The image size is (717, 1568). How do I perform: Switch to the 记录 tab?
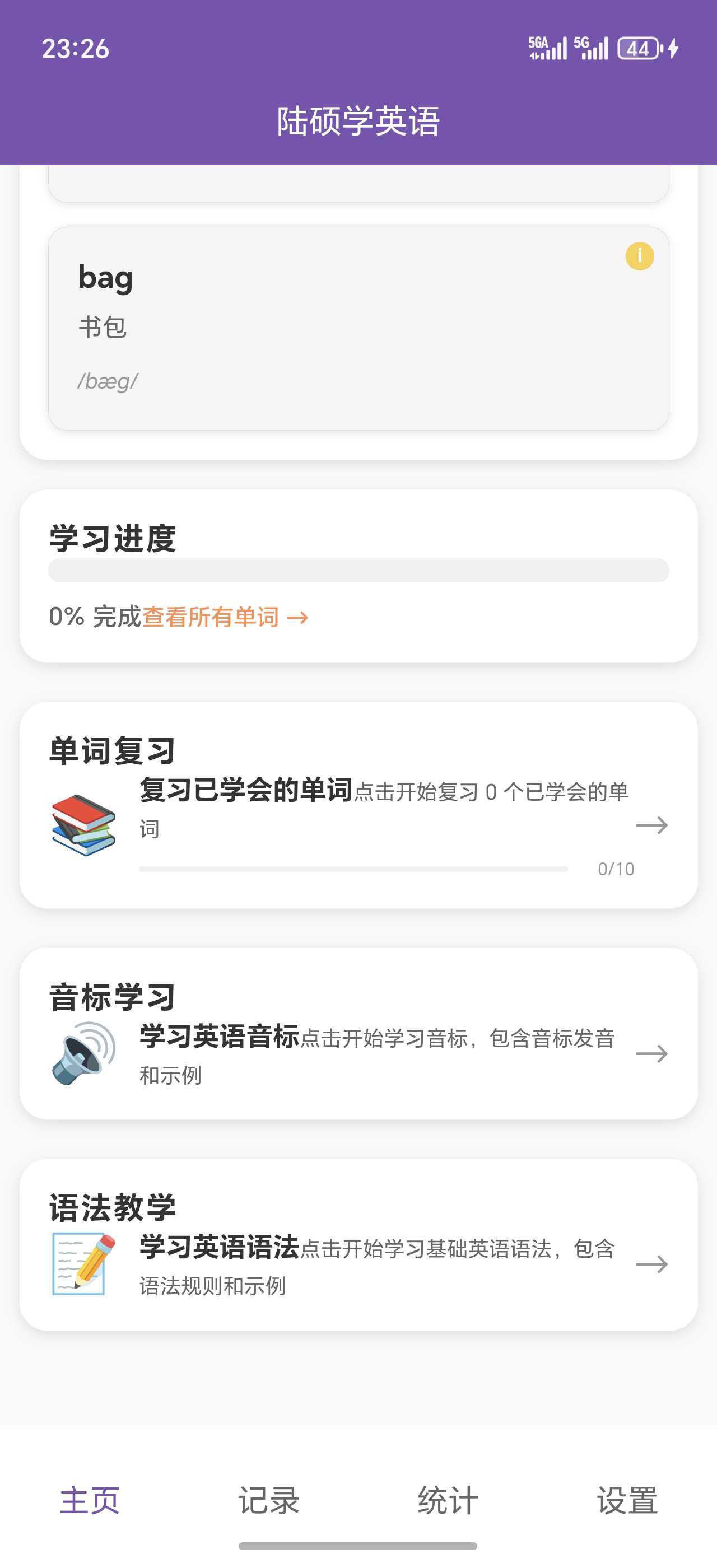point(268,1500)
